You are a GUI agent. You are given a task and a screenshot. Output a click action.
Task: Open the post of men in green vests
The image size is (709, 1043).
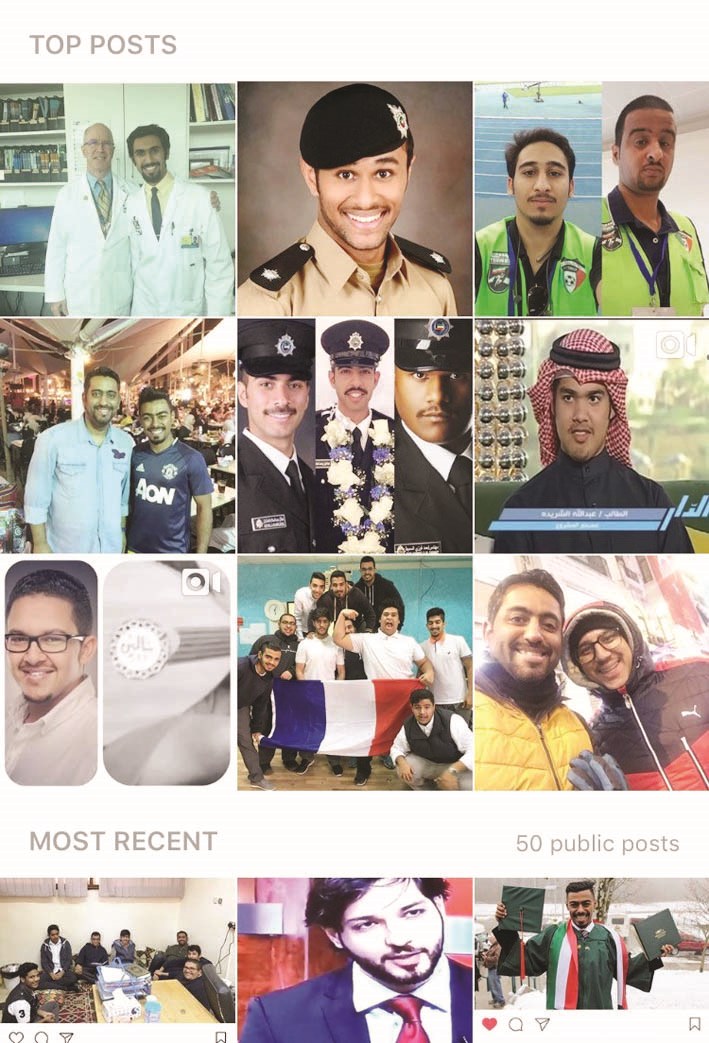coord(591,198)
